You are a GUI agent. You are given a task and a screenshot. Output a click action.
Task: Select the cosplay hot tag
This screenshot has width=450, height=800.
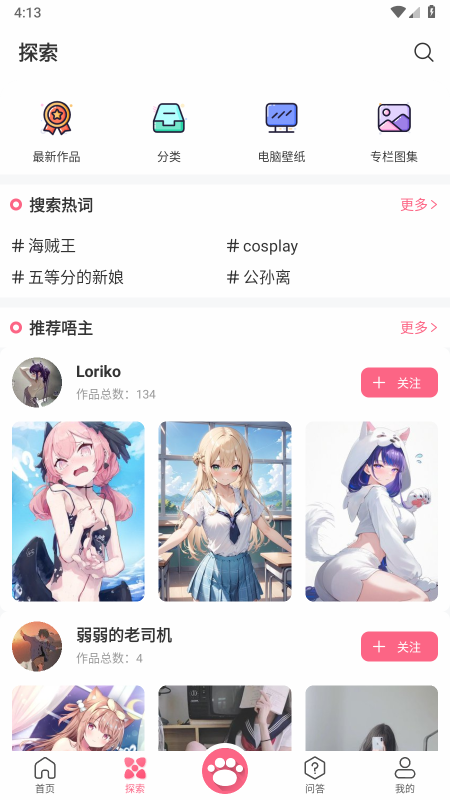click(262, 246)
